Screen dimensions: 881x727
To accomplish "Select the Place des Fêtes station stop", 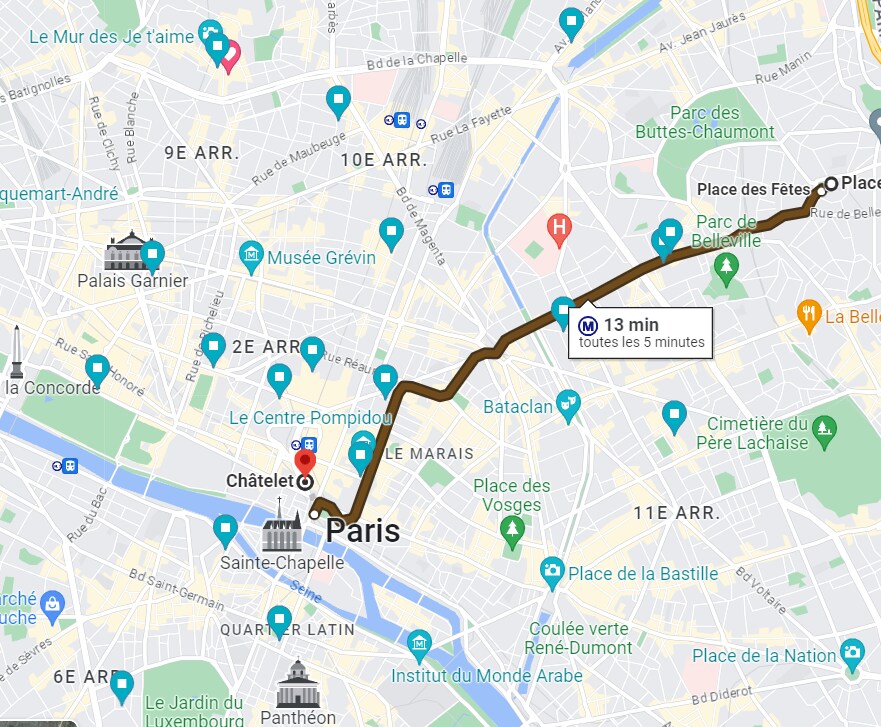I will click(x=830, y=184).
